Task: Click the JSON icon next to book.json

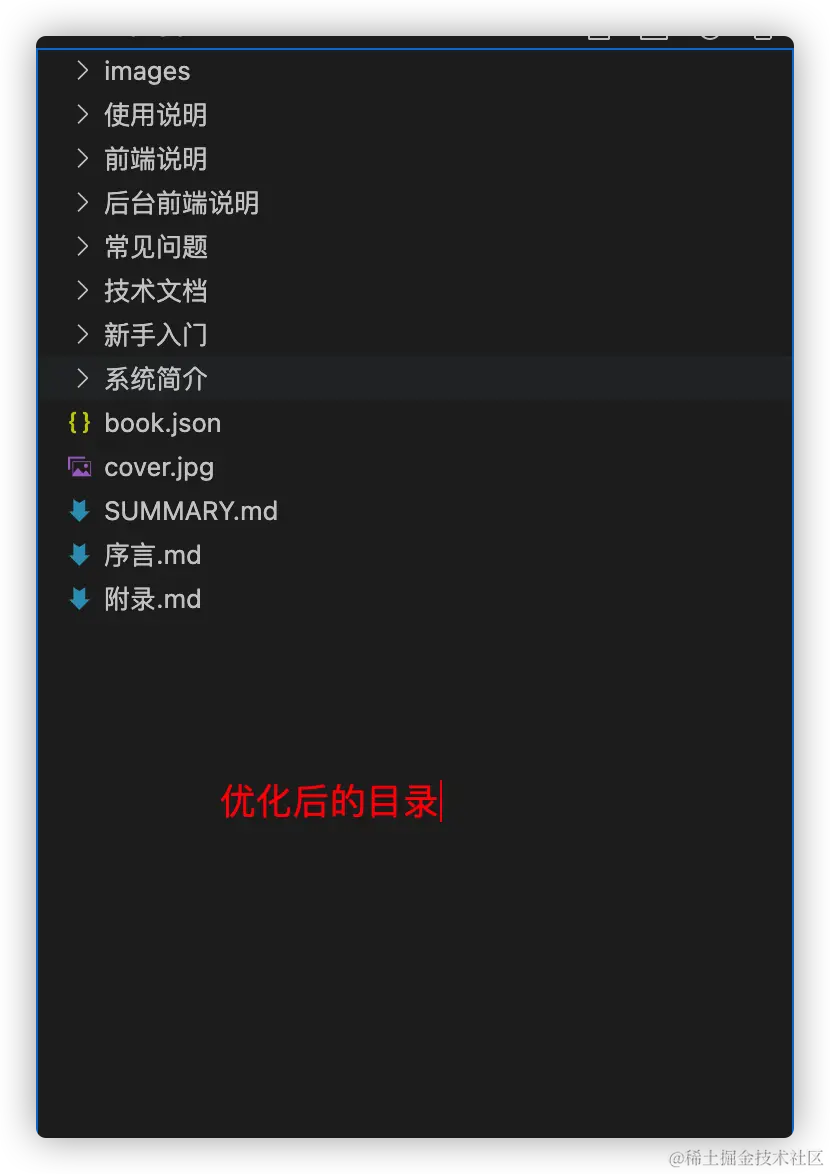Action: (79, 422)
